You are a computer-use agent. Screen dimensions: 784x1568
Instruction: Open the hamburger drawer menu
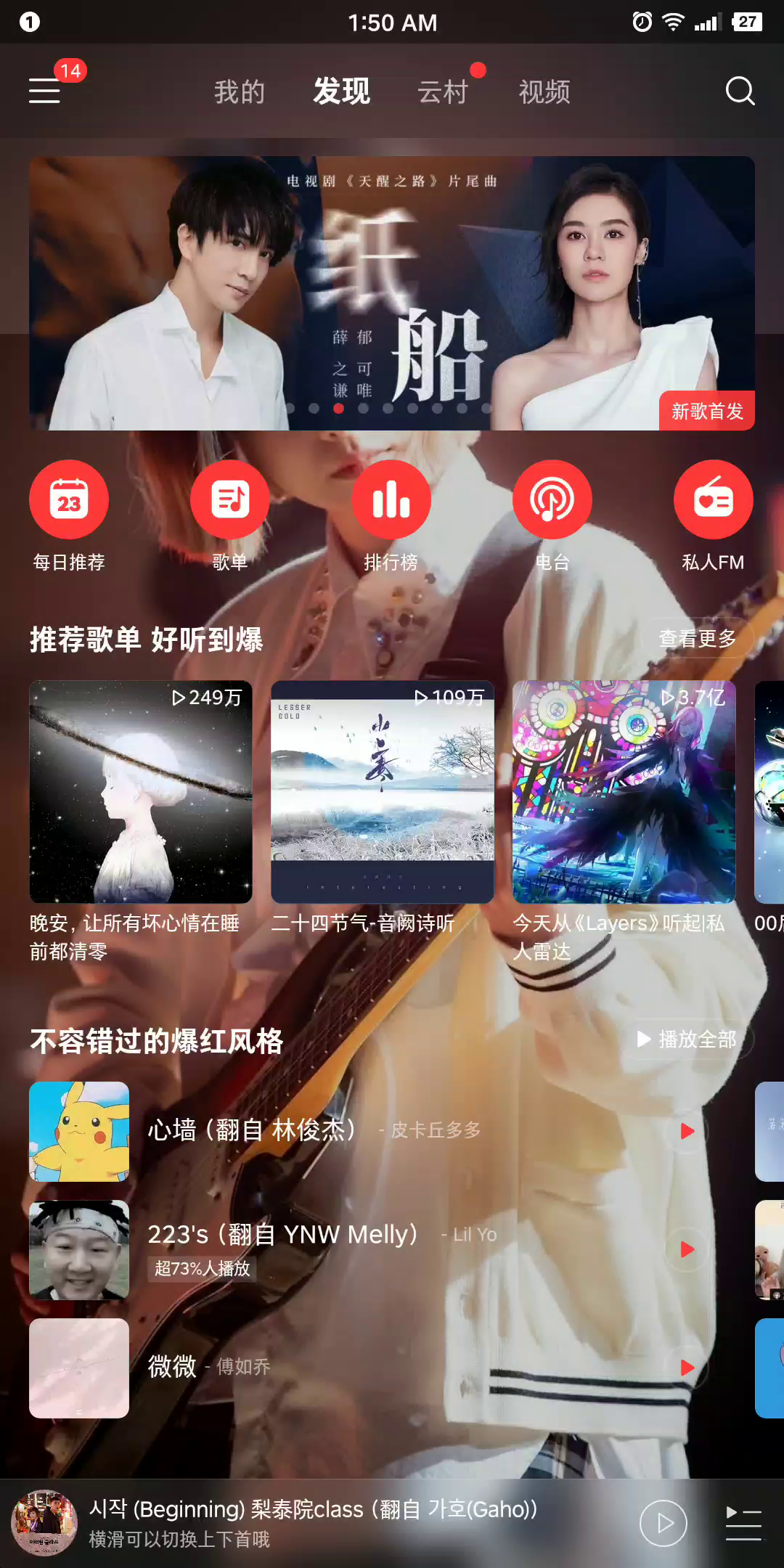45,91
